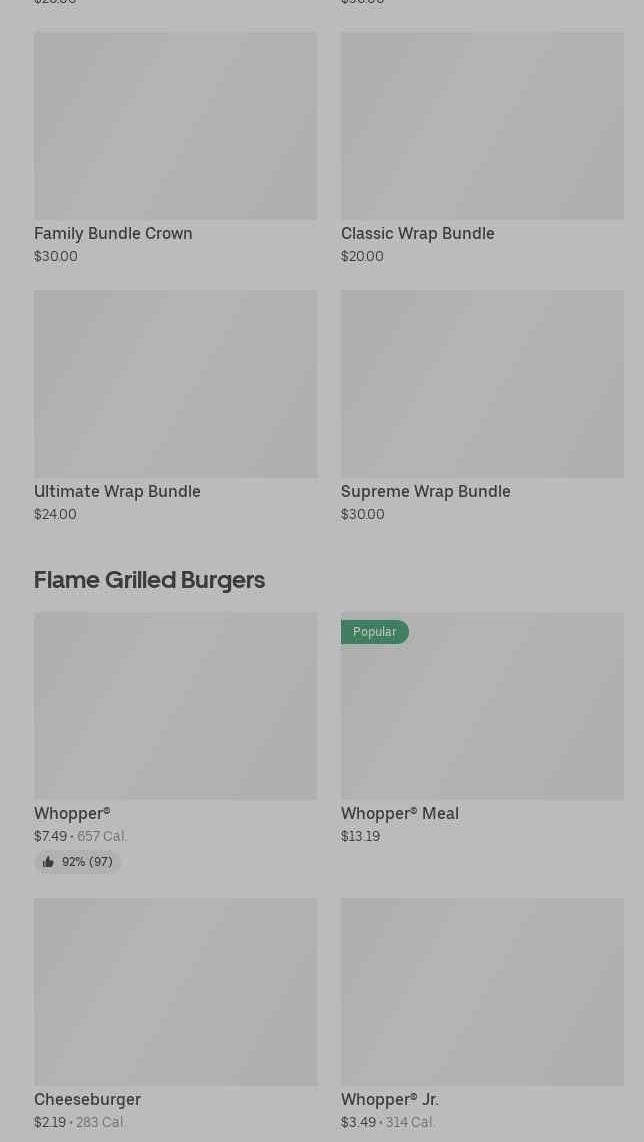
Task: View the Ultimate Wrap Bundle
Action: [x=176, y=406]
